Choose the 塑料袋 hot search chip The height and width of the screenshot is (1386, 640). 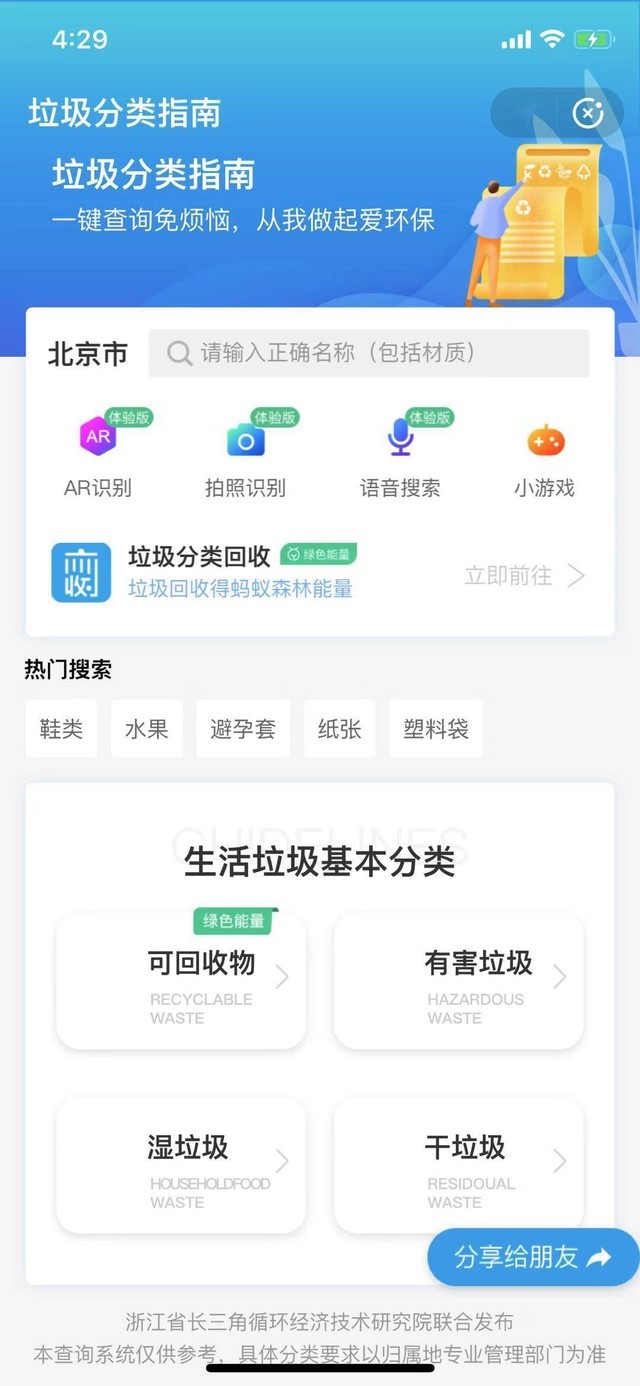(436, 729)
